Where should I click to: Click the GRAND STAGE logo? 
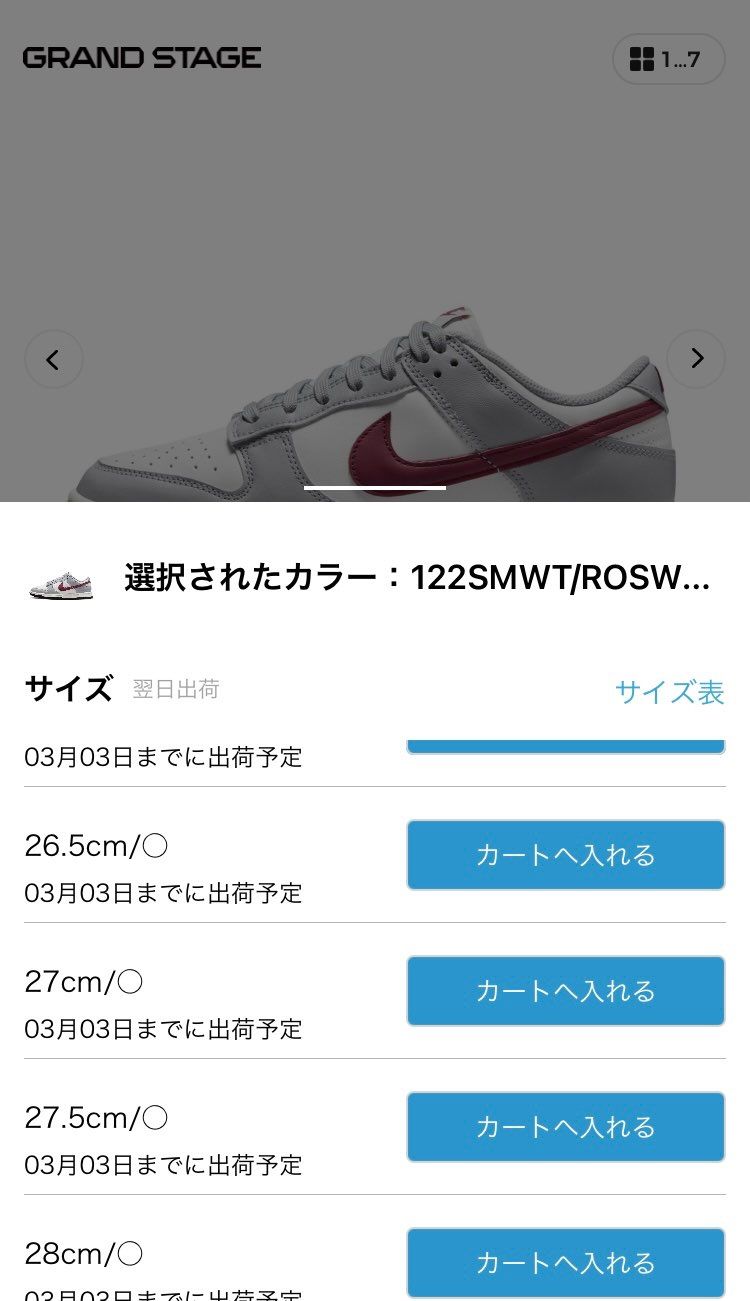140,58
